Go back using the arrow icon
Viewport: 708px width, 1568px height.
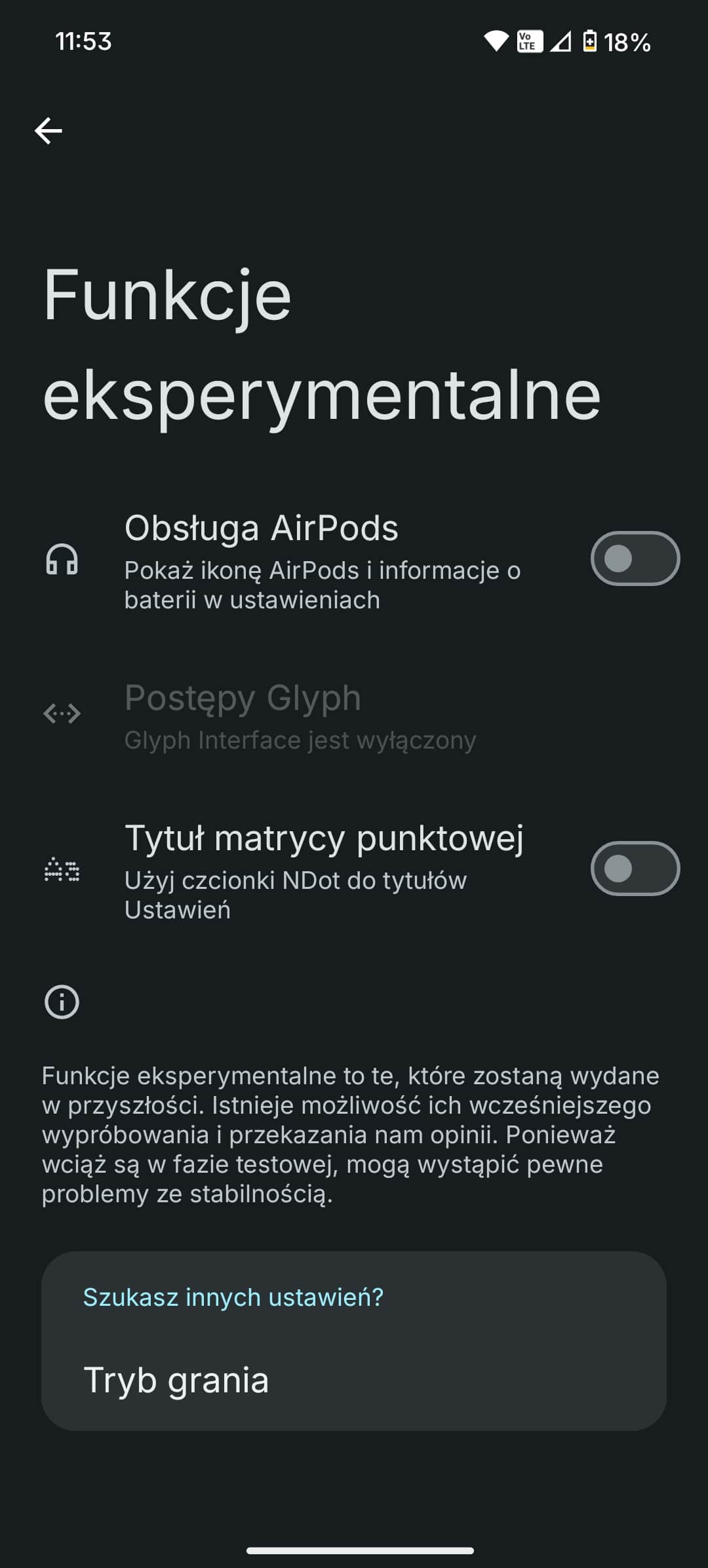click(x=49, y=131)
